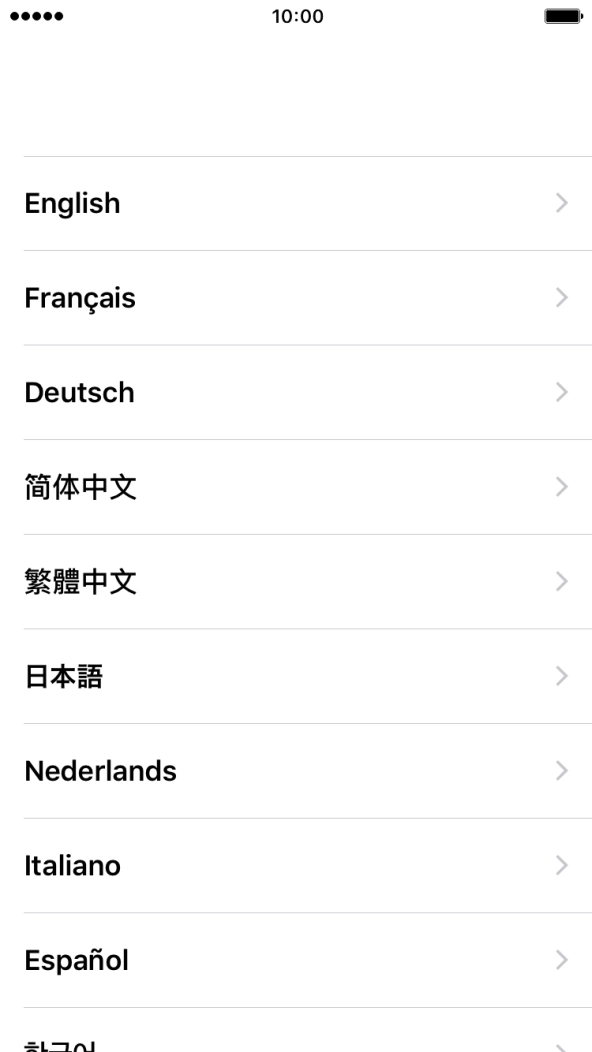The height and width of the screenshot is (1052, 592).
Task: Tap the Nederlands row
Action: coord(296,771)
